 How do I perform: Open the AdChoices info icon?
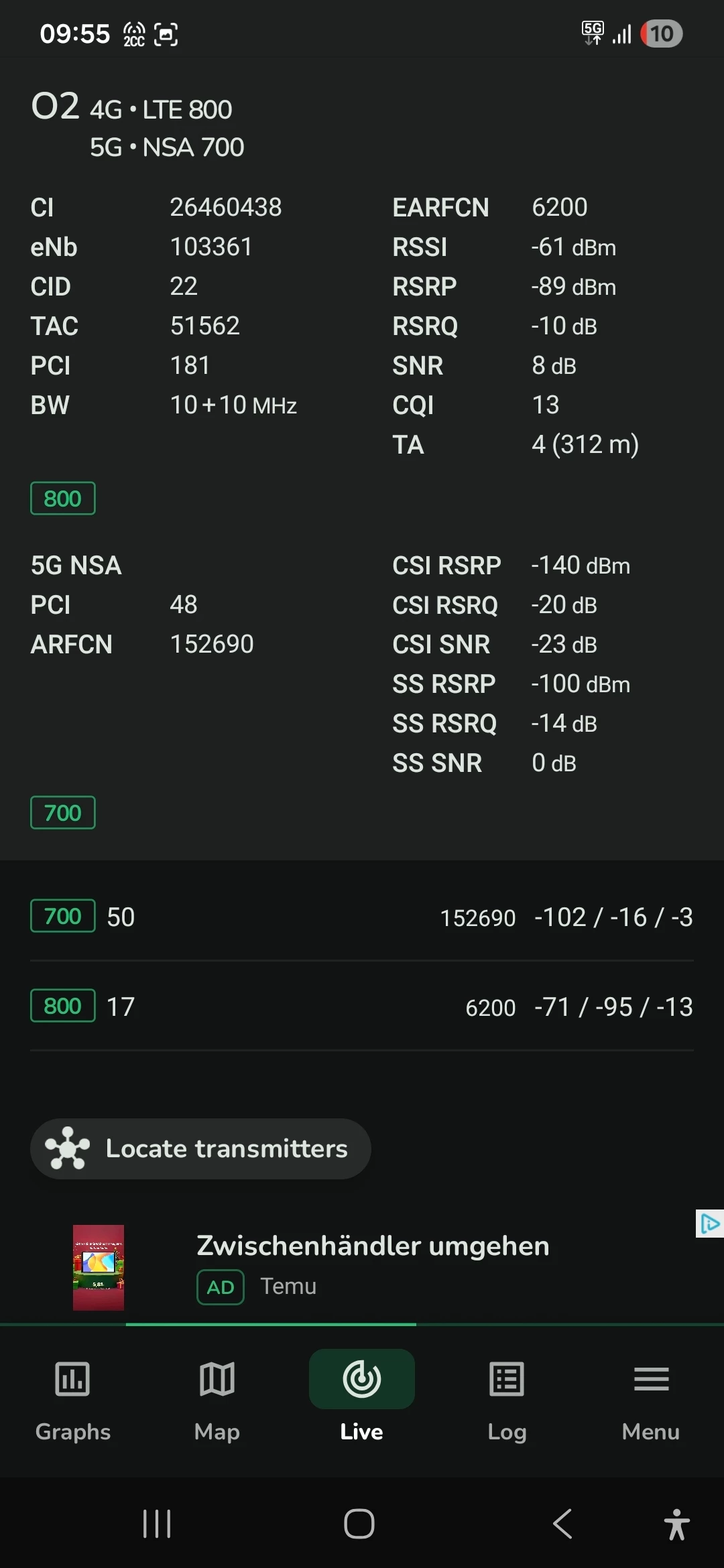coord(709,1224)
